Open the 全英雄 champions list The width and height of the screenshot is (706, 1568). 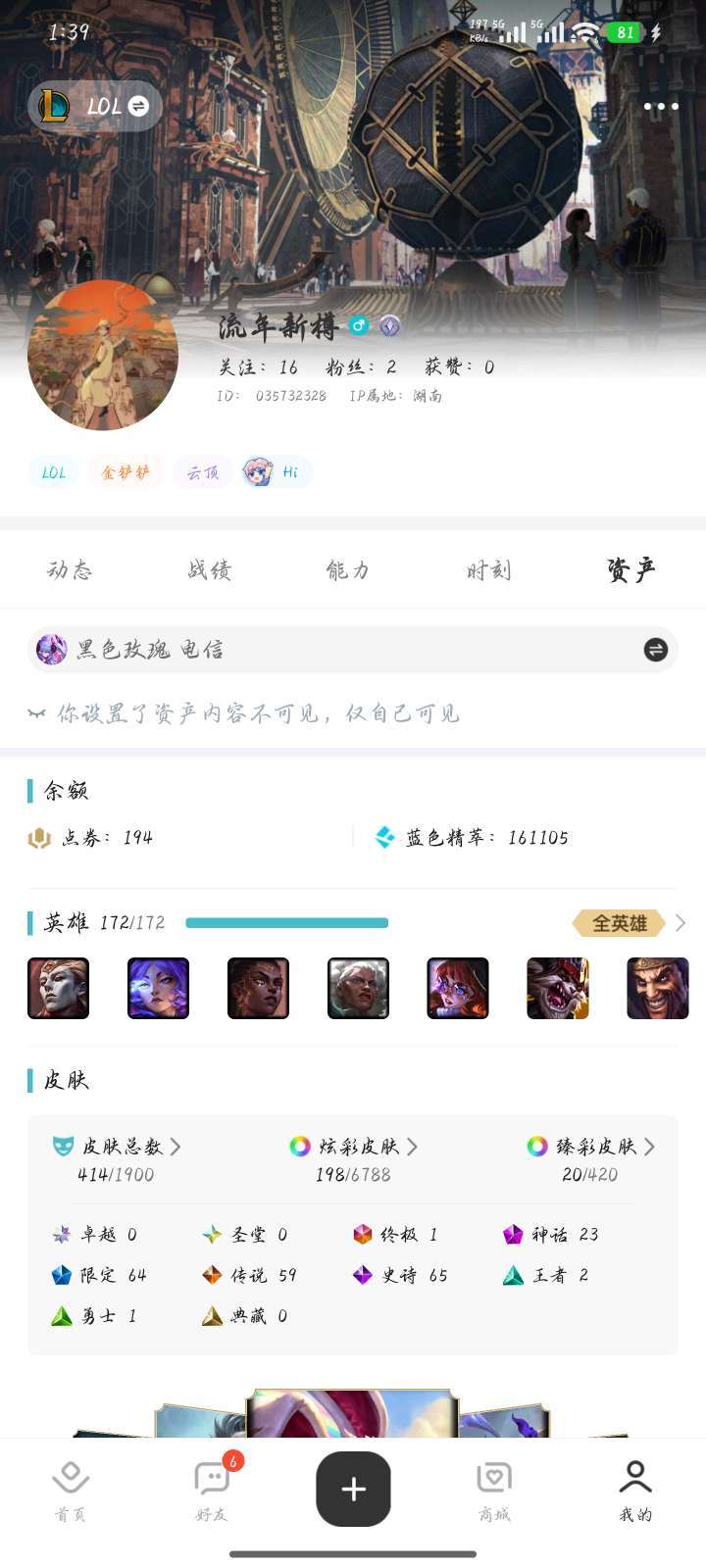click(x=628, y=923)
